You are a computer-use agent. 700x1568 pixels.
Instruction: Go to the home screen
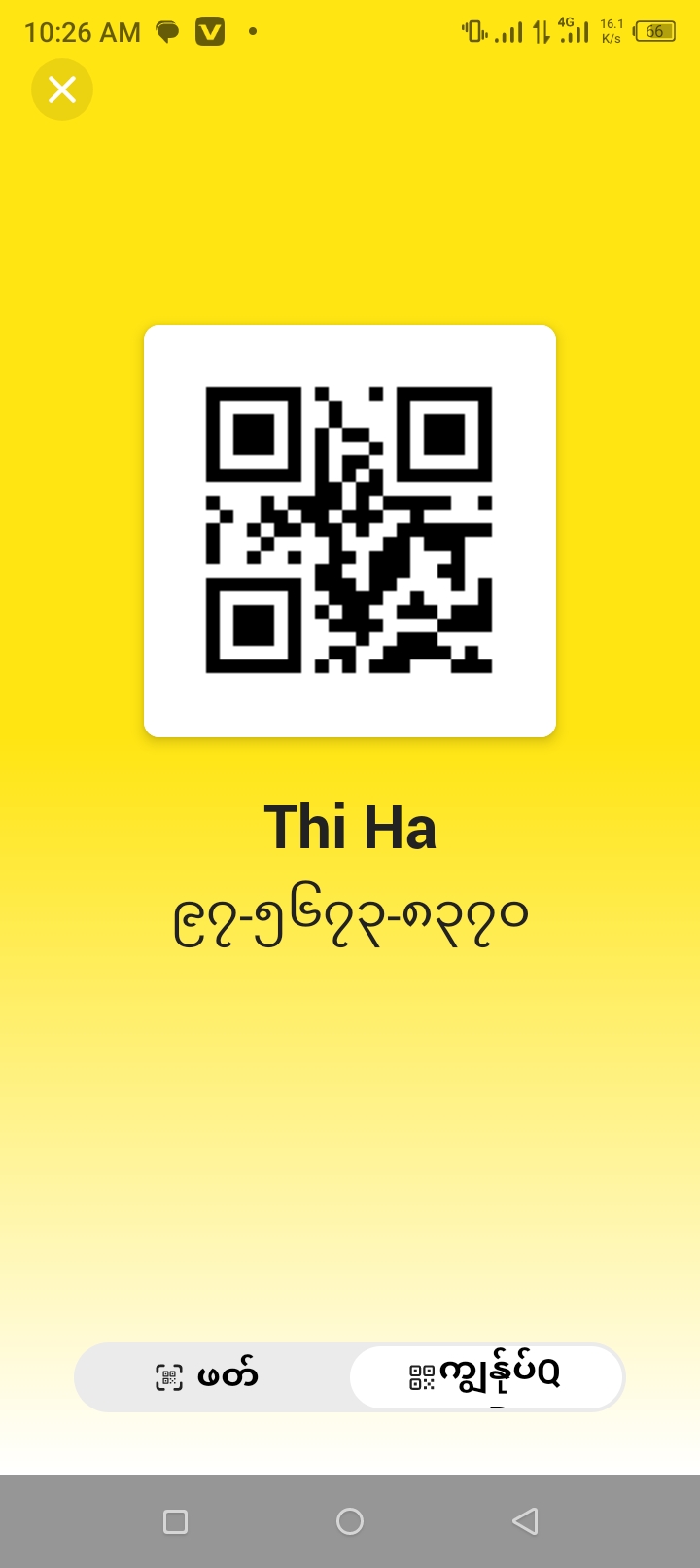(x=350, y=1521)
